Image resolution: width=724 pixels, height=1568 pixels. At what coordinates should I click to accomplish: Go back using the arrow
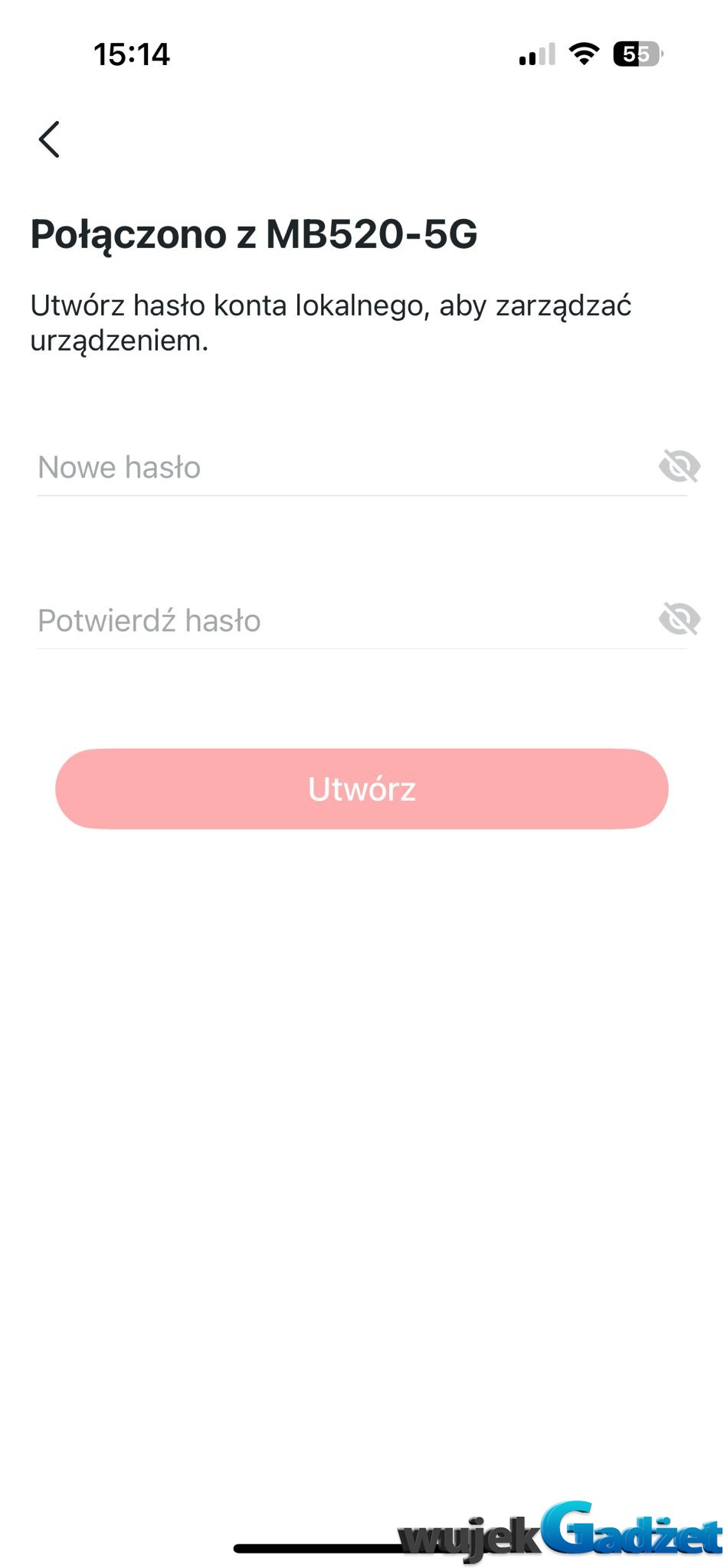[x=49, y=139]
